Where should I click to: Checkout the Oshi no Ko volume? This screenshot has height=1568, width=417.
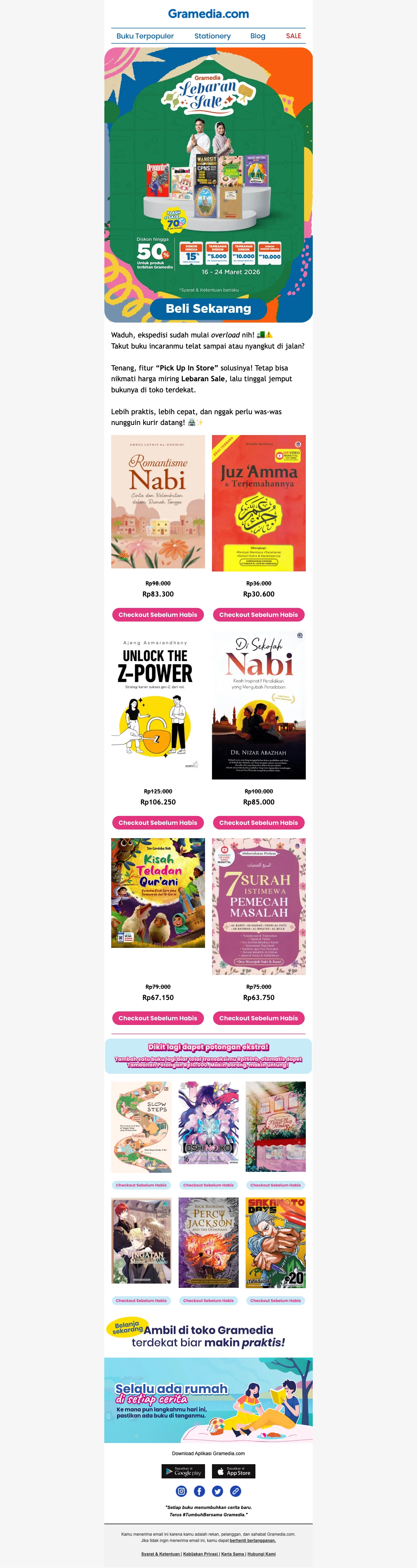208,1185
